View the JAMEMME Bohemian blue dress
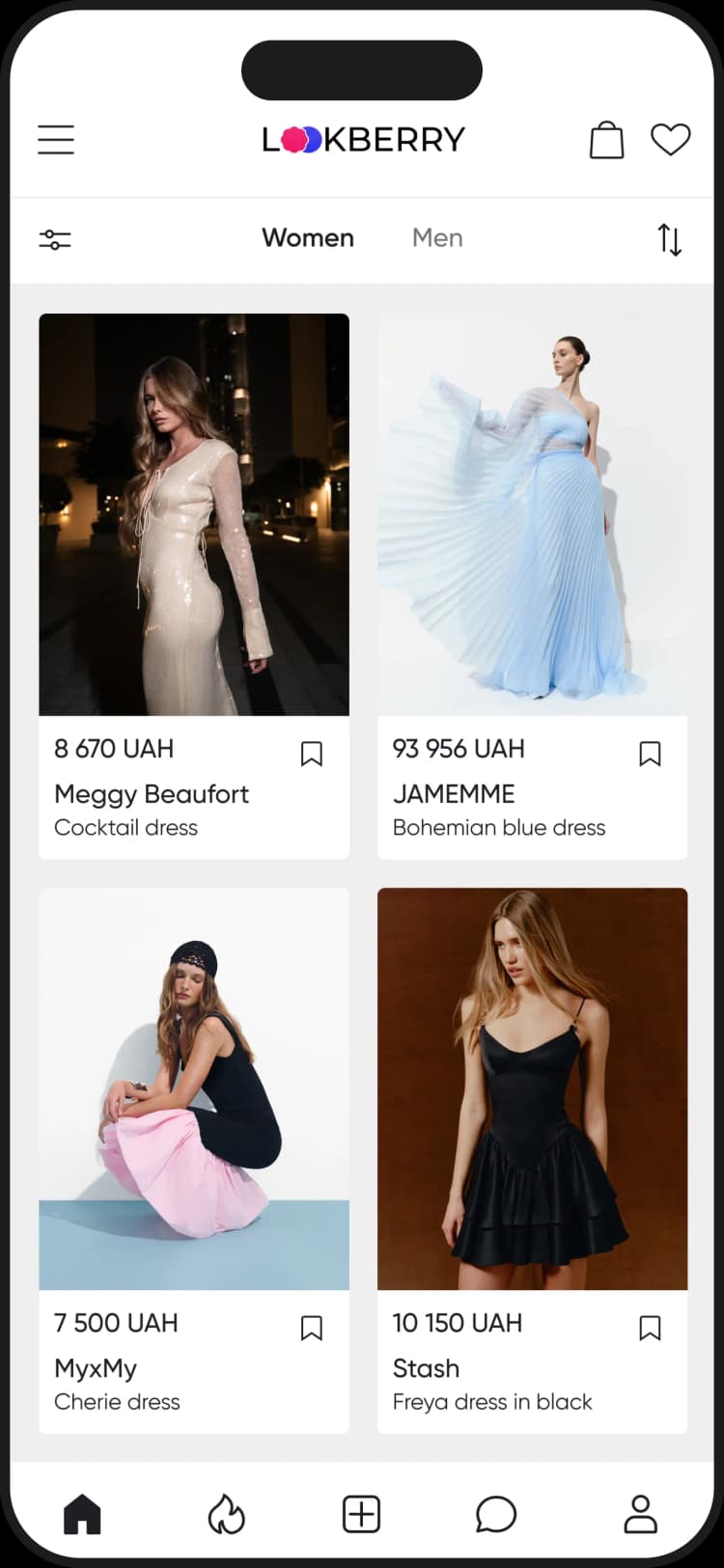Viewport: 724px width, 1568px height. coord(532,514)
